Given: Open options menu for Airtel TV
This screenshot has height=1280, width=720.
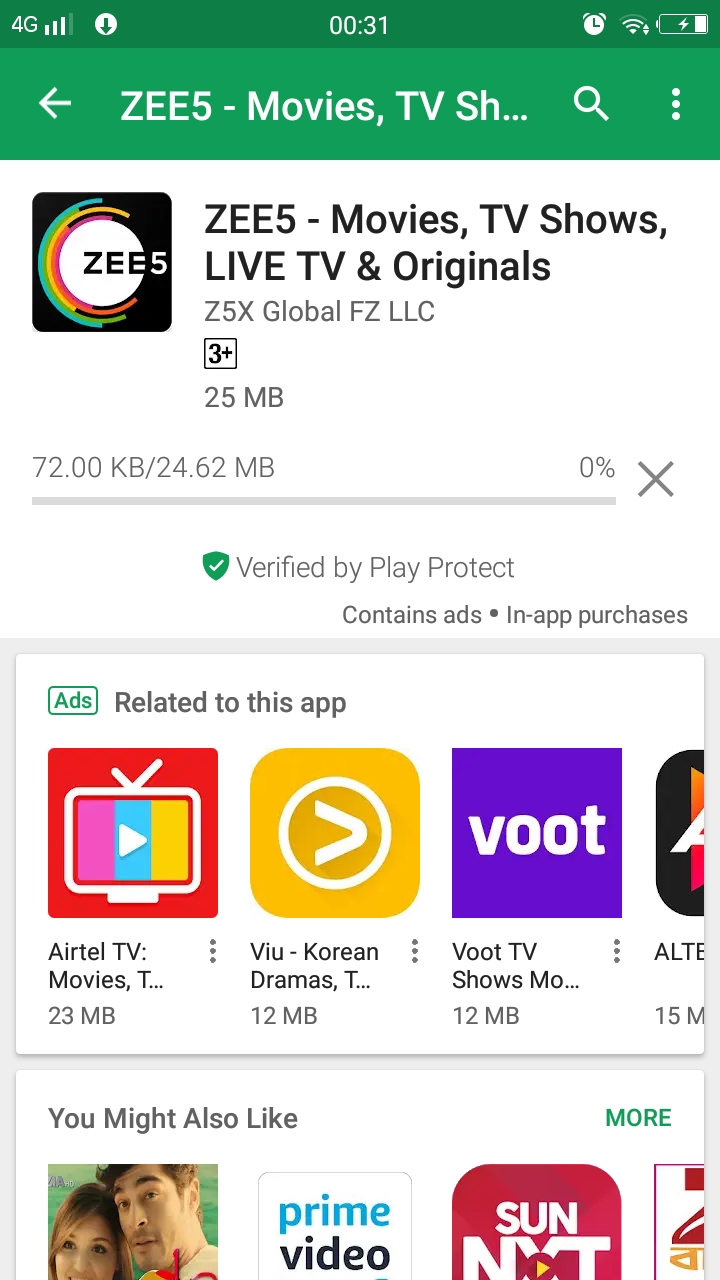Looking at the screenshot, I should (x=213, y=951).
